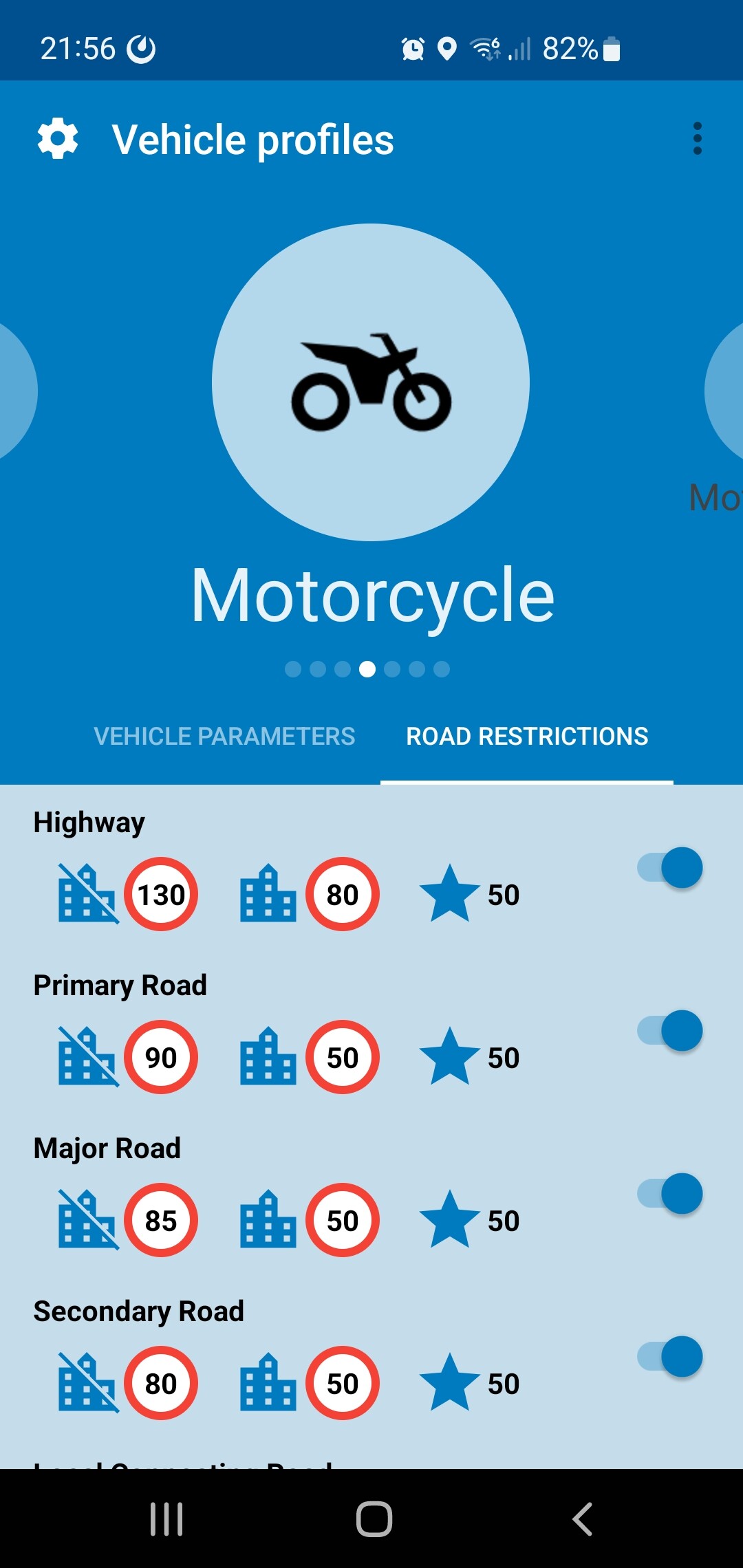Disable the Highway toggle
This screenshot has height=1568, width=743.
[x=670, y=868]
